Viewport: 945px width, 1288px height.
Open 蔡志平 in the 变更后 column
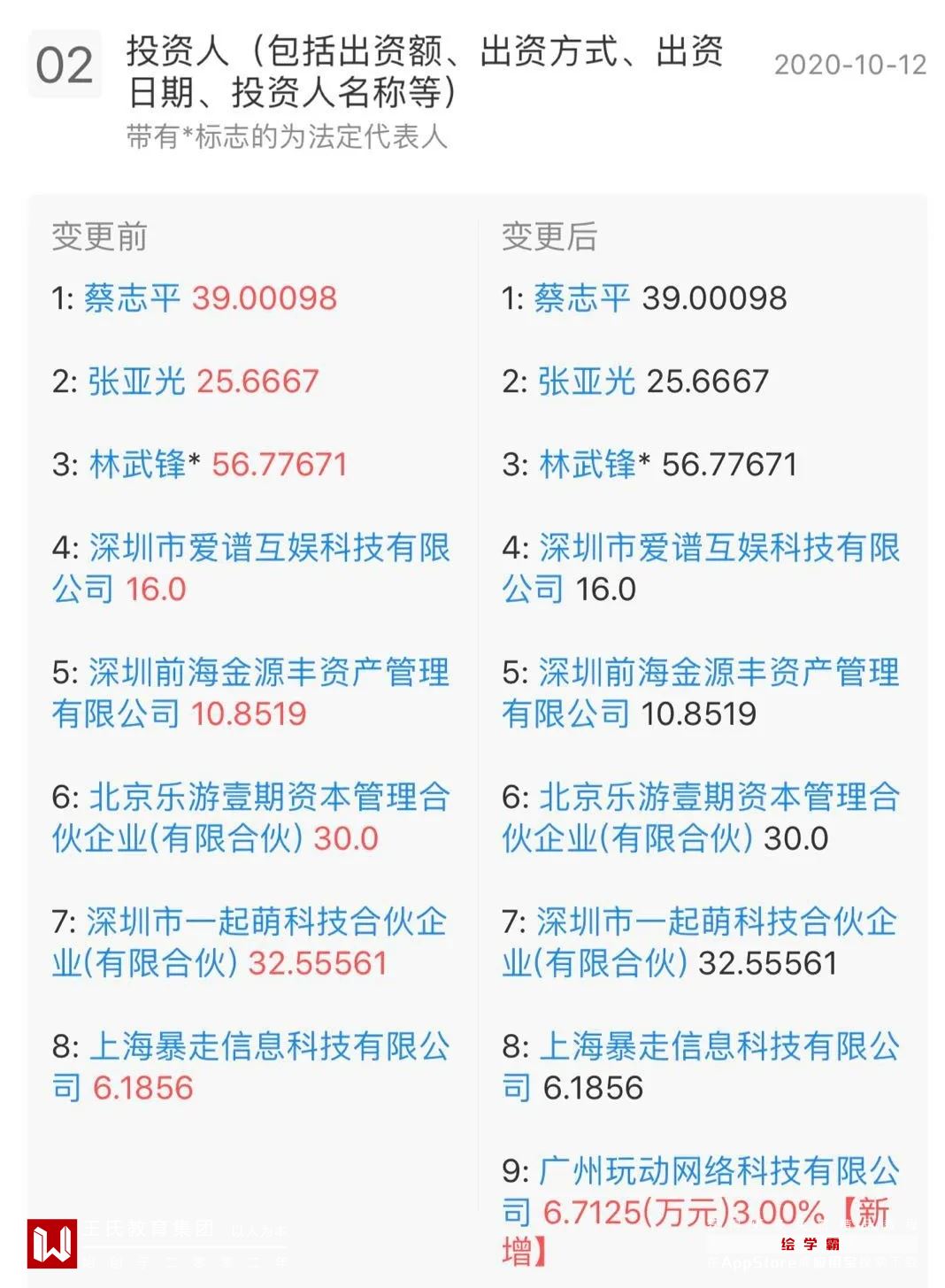tap(581, 298)
